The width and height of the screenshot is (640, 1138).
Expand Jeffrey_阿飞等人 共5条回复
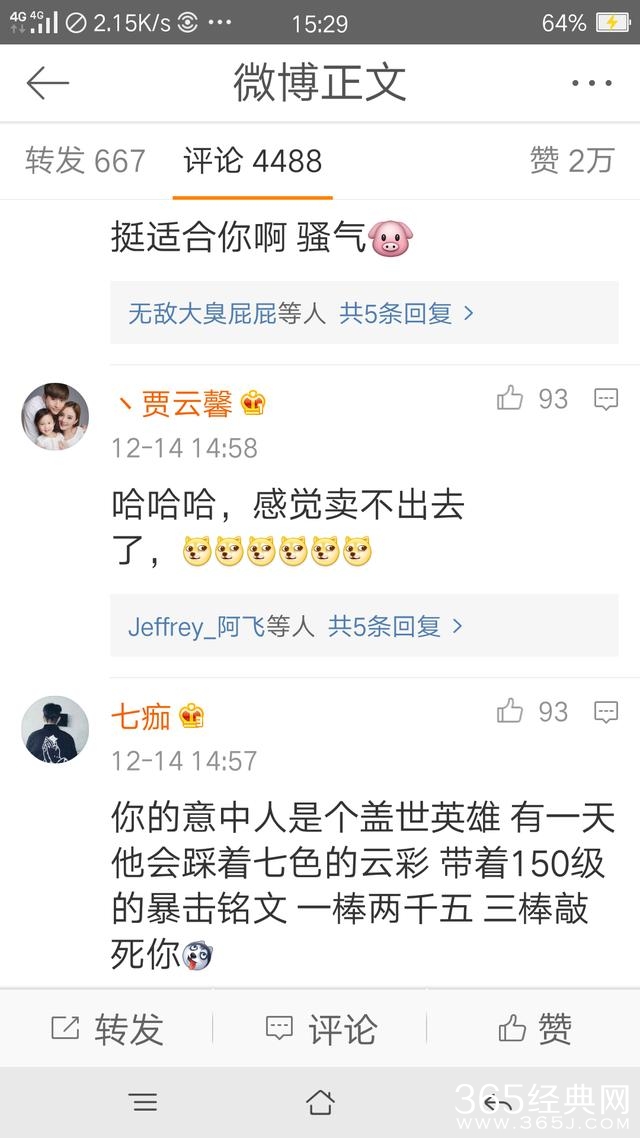tap(295, 627)
